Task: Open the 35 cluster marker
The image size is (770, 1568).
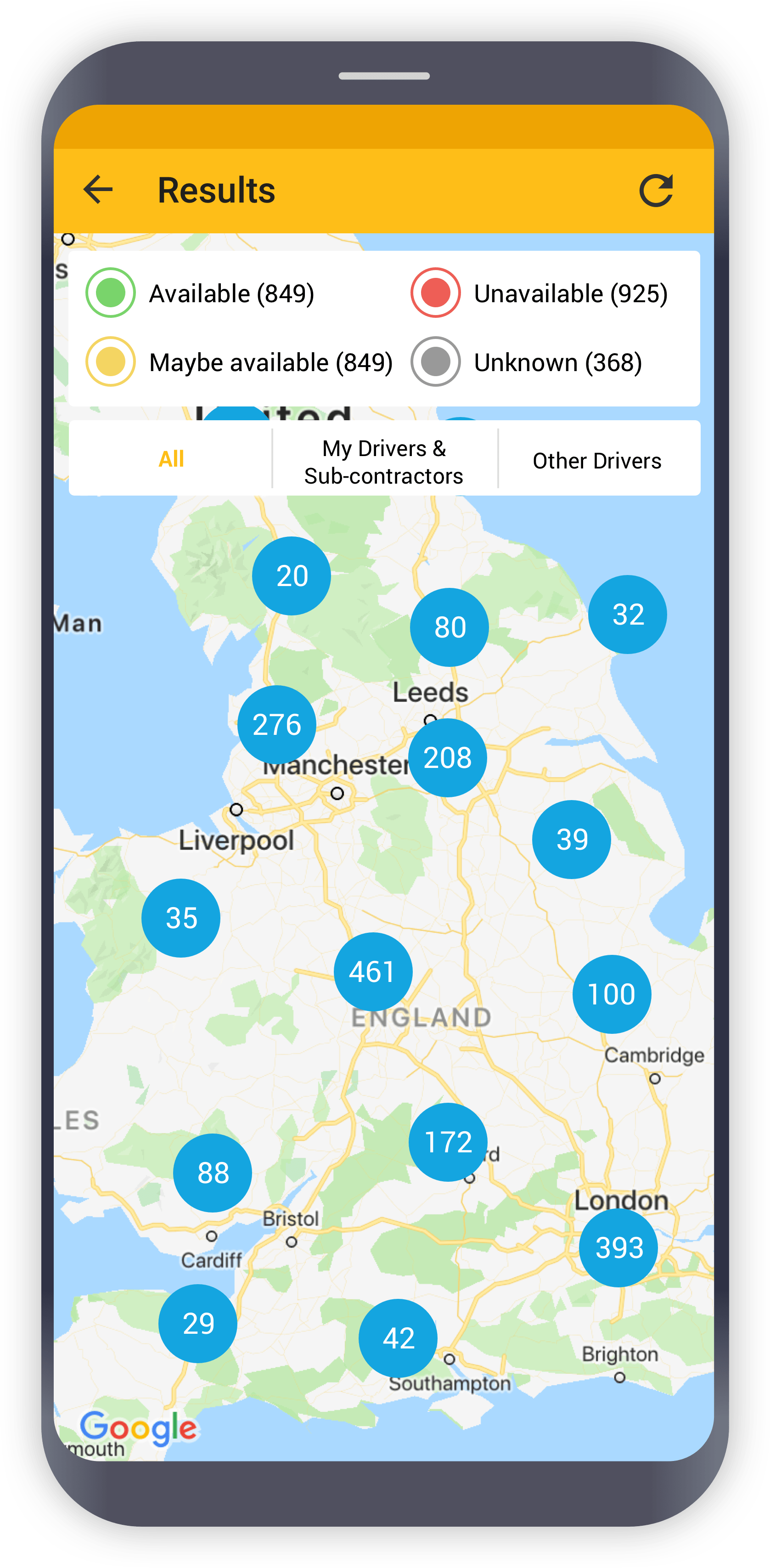Action: [x=181, y=917]
